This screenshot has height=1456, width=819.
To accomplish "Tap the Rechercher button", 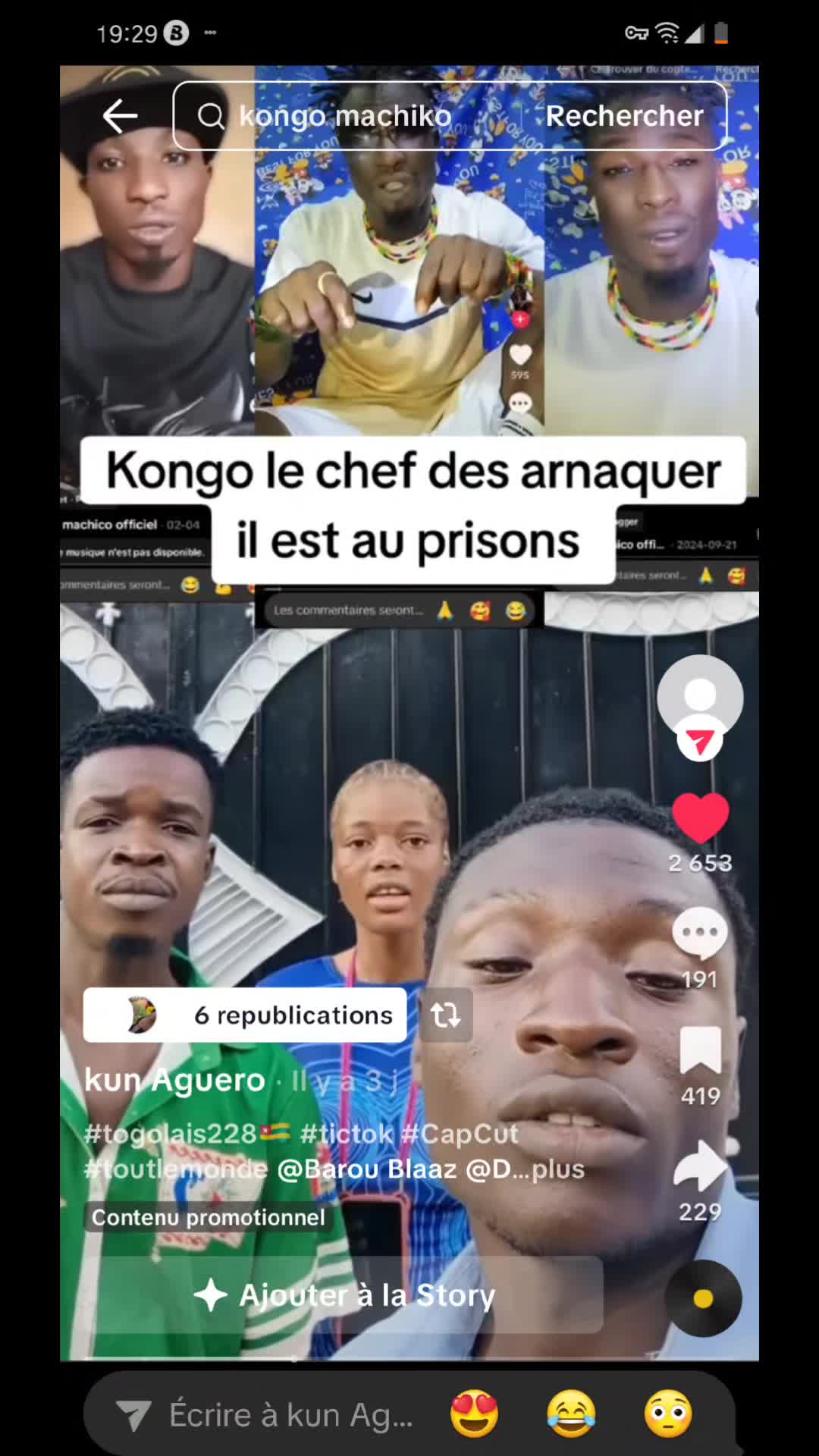I will point(625,116).
